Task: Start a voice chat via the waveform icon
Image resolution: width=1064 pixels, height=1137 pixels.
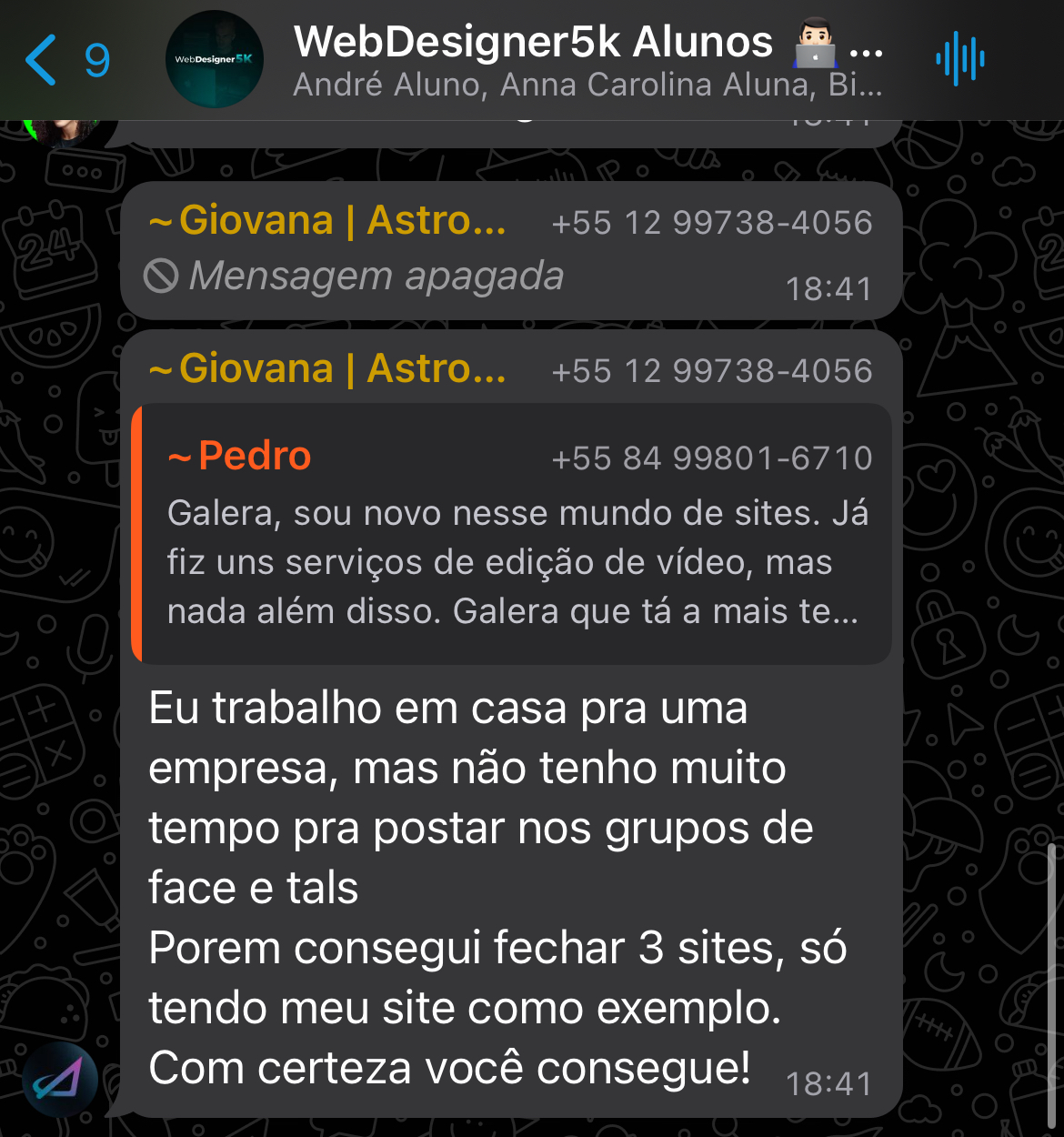Action: (960, 60)
